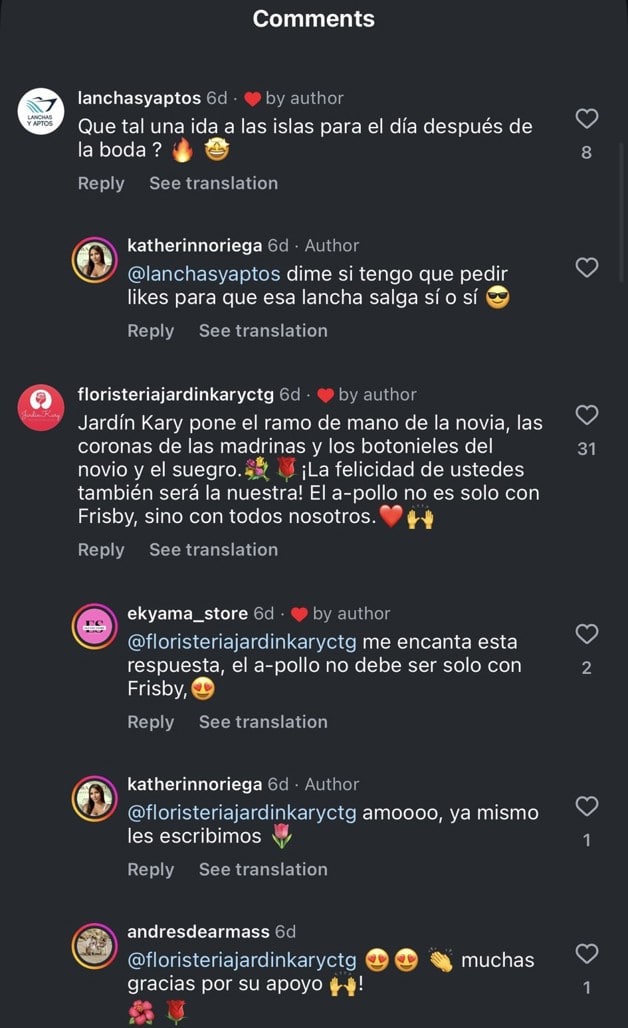628x1028 pixels.
Task: See translation of the ekyama_store reply
Action: pos(263,721)
